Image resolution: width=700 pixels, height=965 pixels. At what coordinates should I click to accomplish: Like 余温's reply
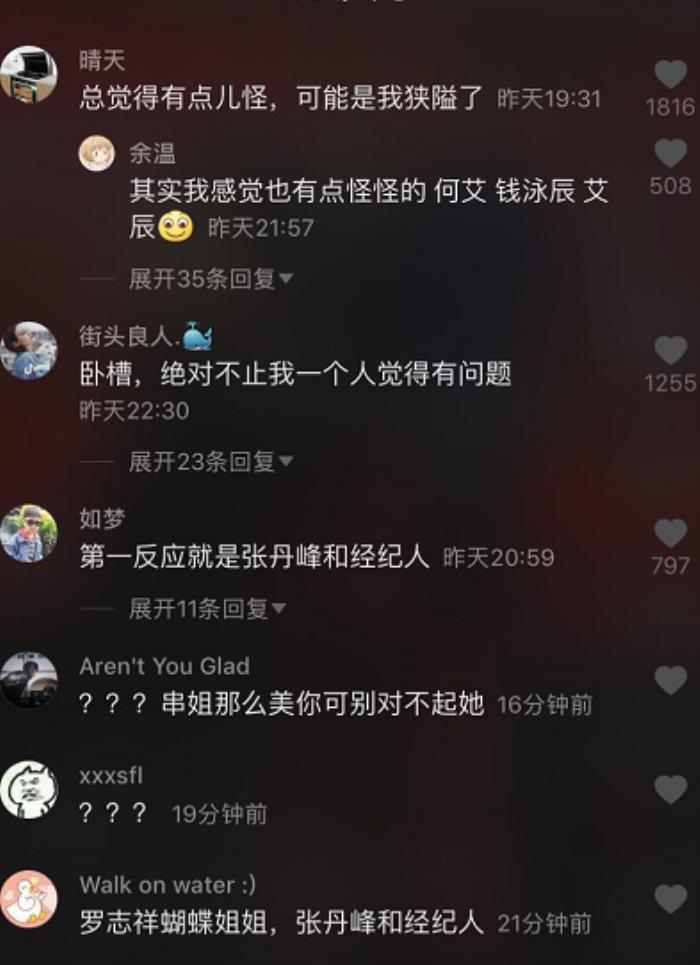pyautogui.click(x=670, y=153)
